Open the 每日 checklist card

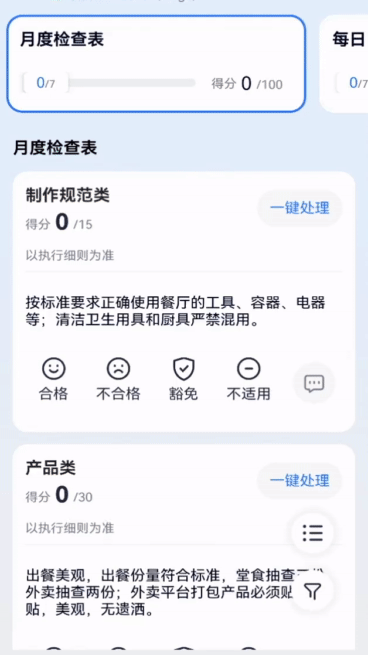(344, 63)
